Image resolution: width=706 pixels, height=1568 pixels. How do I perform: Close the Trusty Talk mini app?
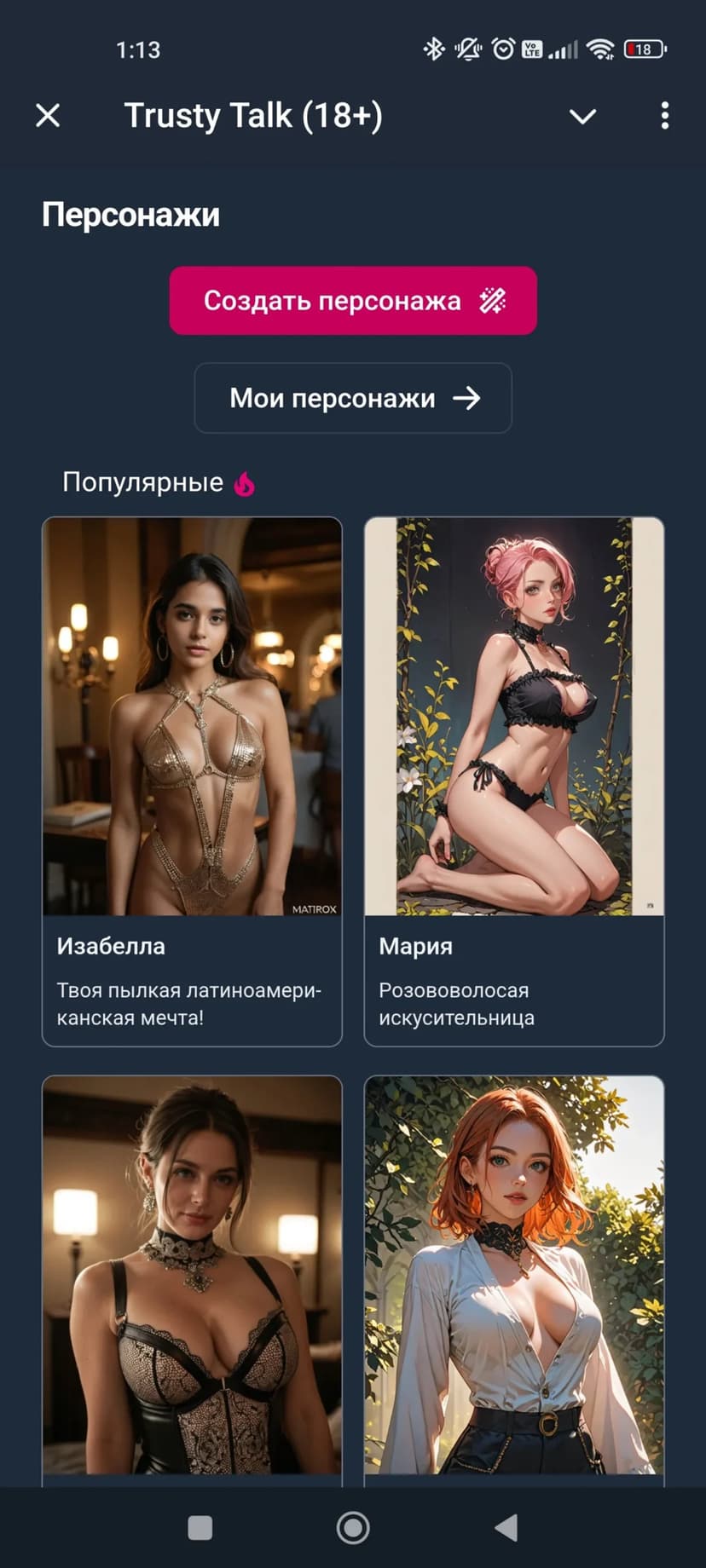(48, 115)
